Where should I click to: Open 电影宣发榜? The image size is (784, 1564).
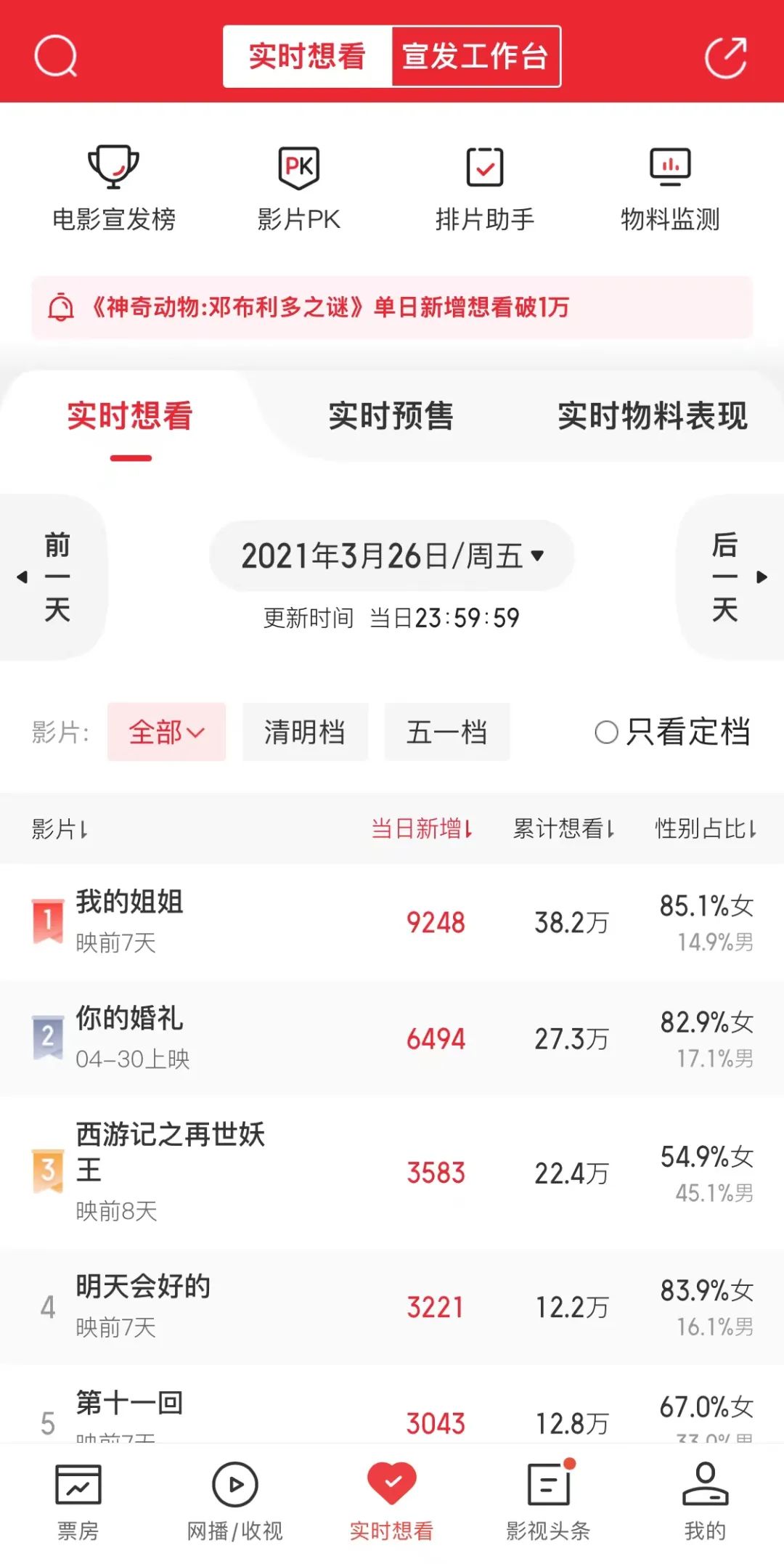(x=114, y=188)
